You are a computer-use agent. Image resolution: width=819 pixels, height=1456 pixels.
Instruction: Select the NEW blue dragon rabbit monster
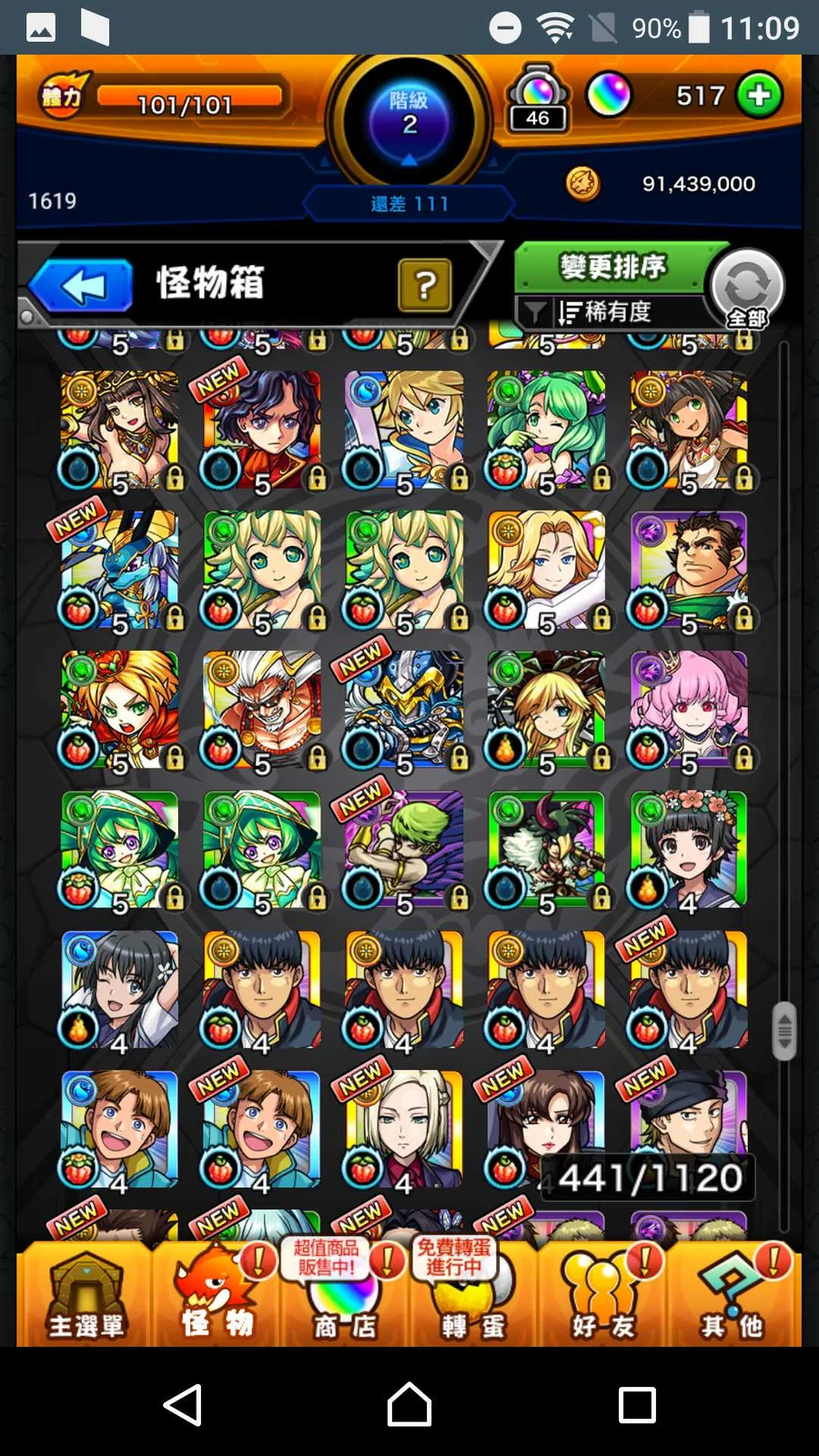(120, 571)
